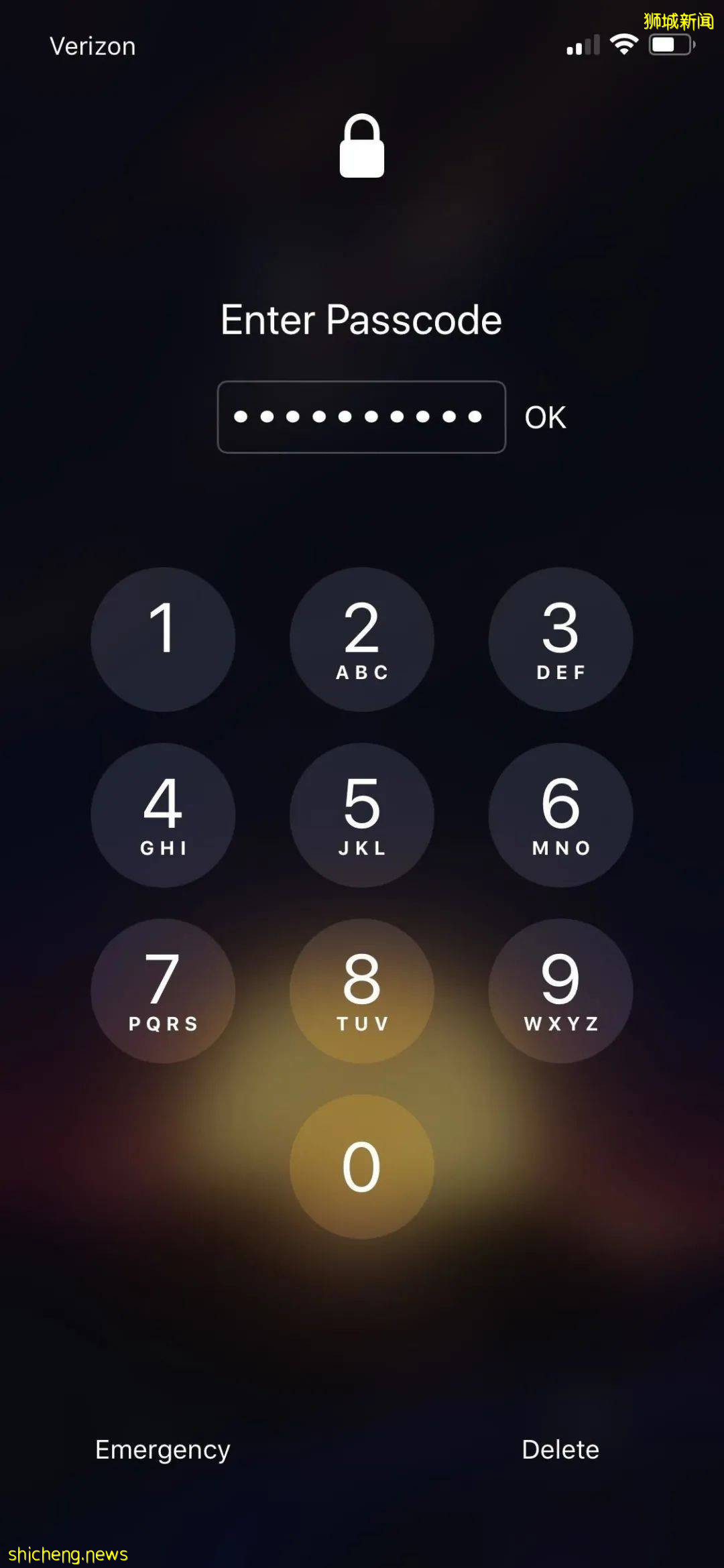Enter digit 2 ABC
Screen dimensions: 724x1568
pyautogui.click(x=361, y=639)
